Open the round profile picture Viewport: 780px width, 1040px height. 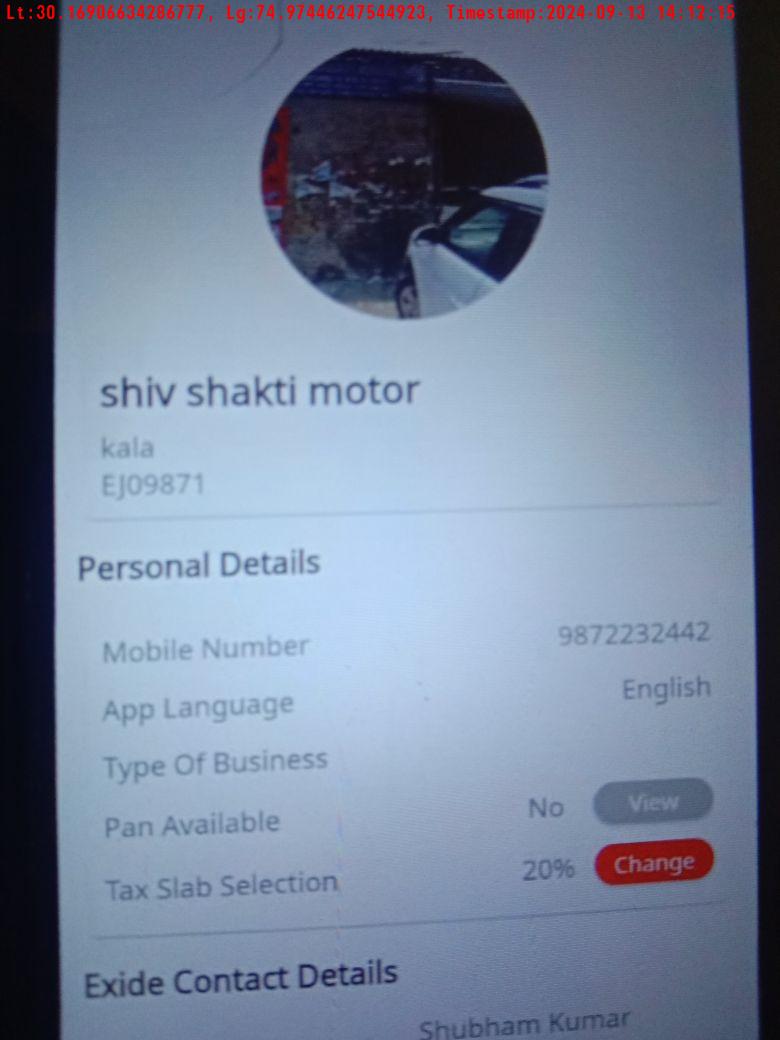click(x=404, y=183)
